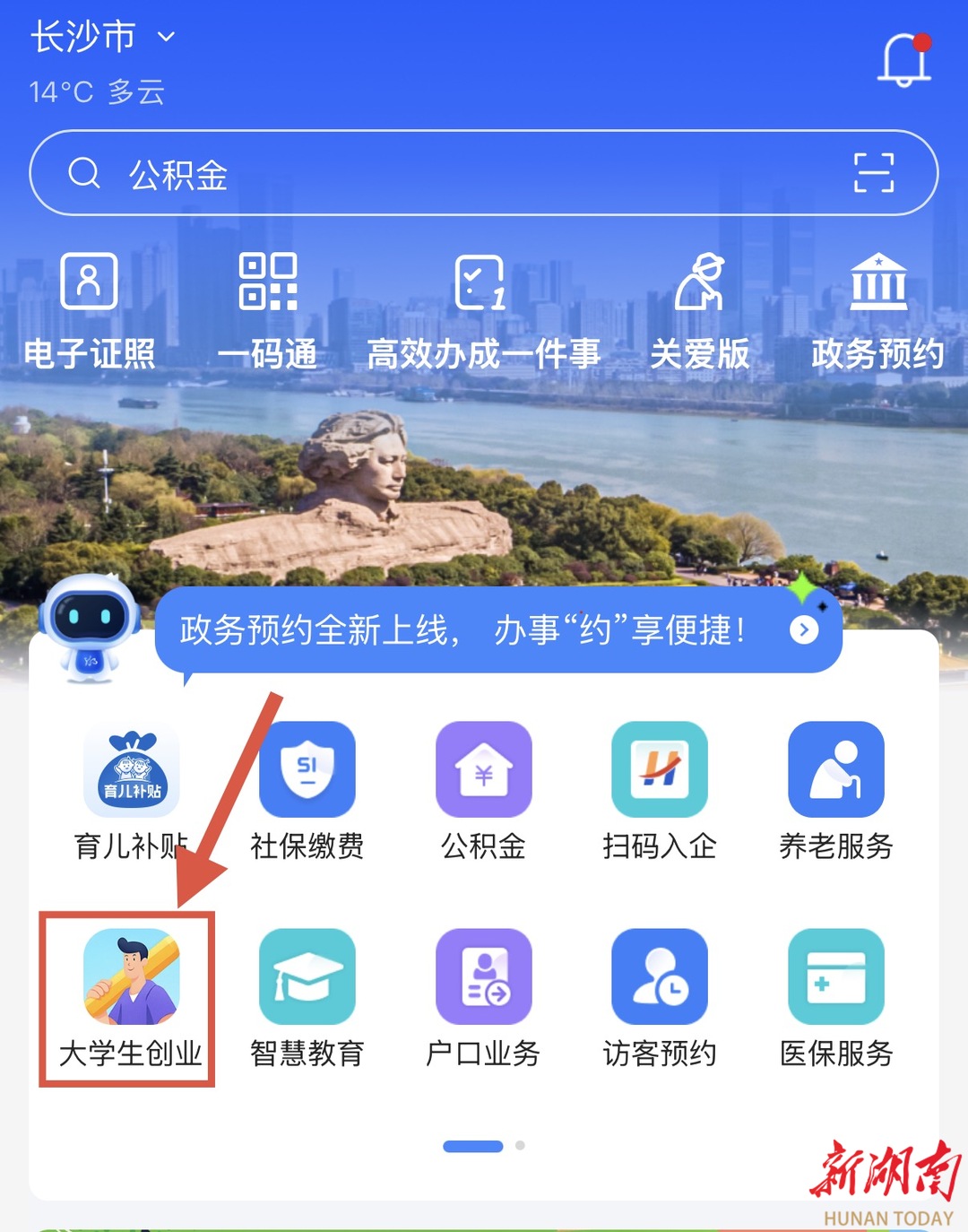The height and width of the screenshot is (1232, 968).
Task: Open the 政务预约全新上线 announcement banner
Action: point(497,630)
